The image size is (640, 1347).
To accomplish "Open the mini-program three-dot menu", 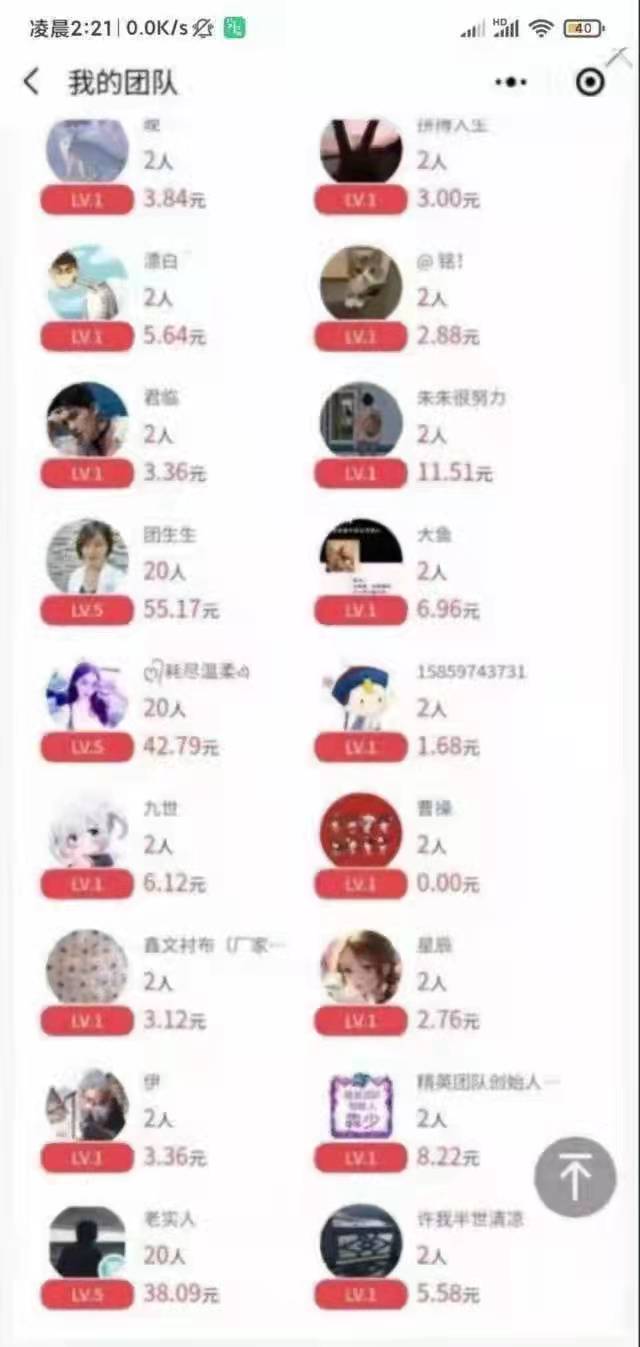I will [511, 83].
